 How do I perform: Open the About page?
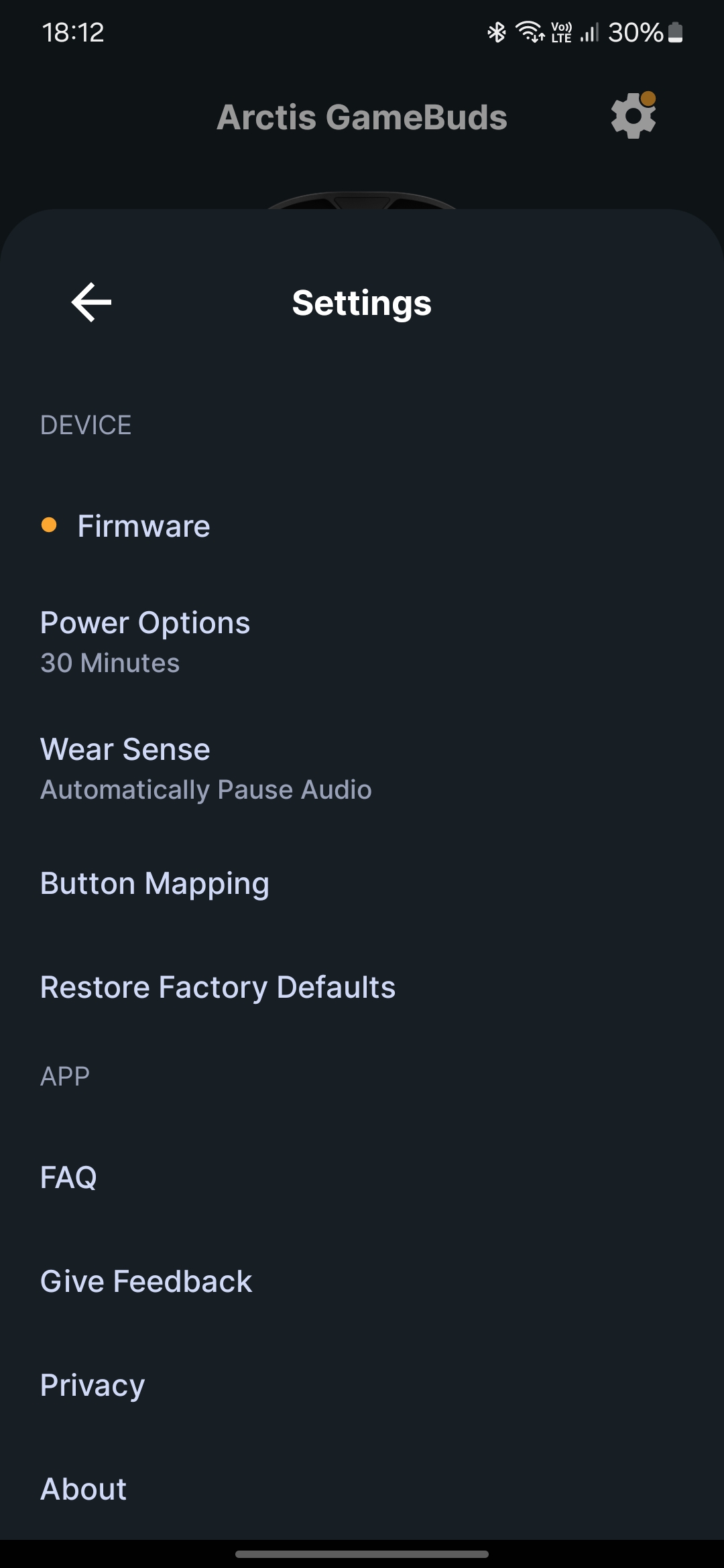point(362,1489)
